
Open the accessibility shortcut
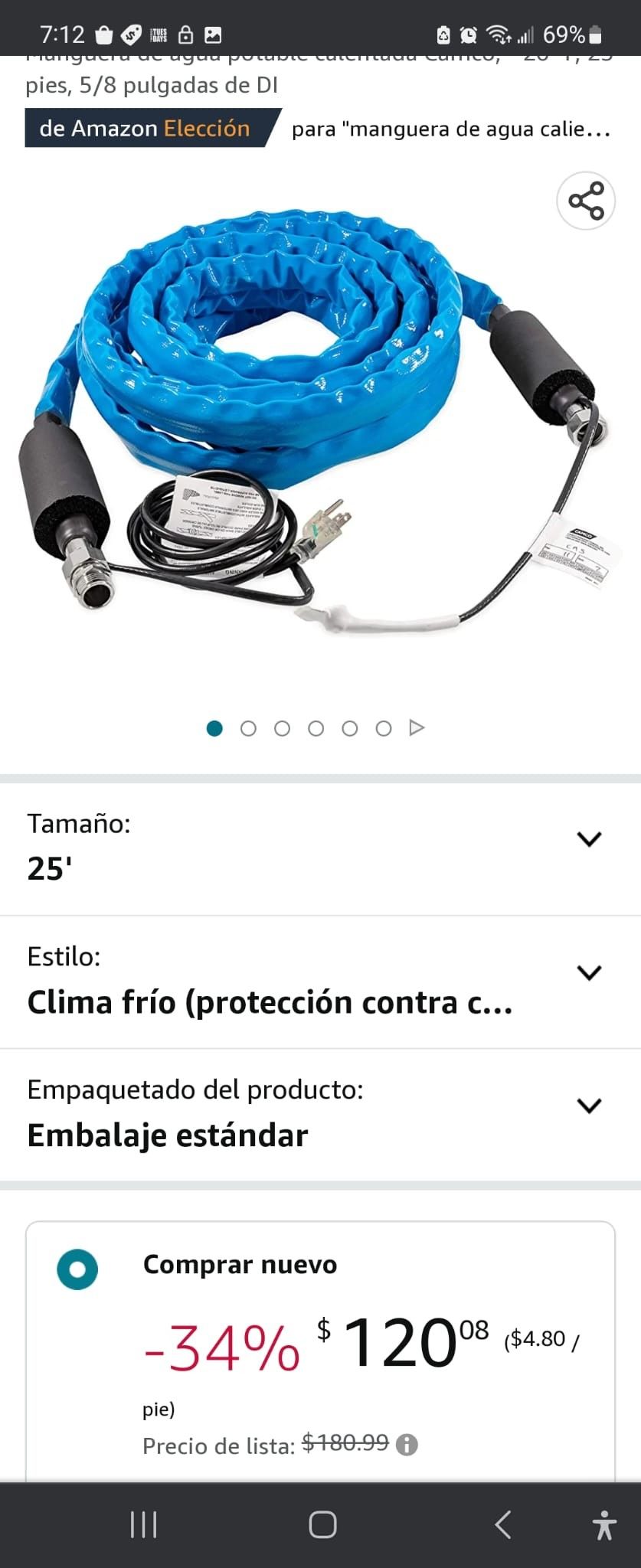click(x=604, y=1524)
